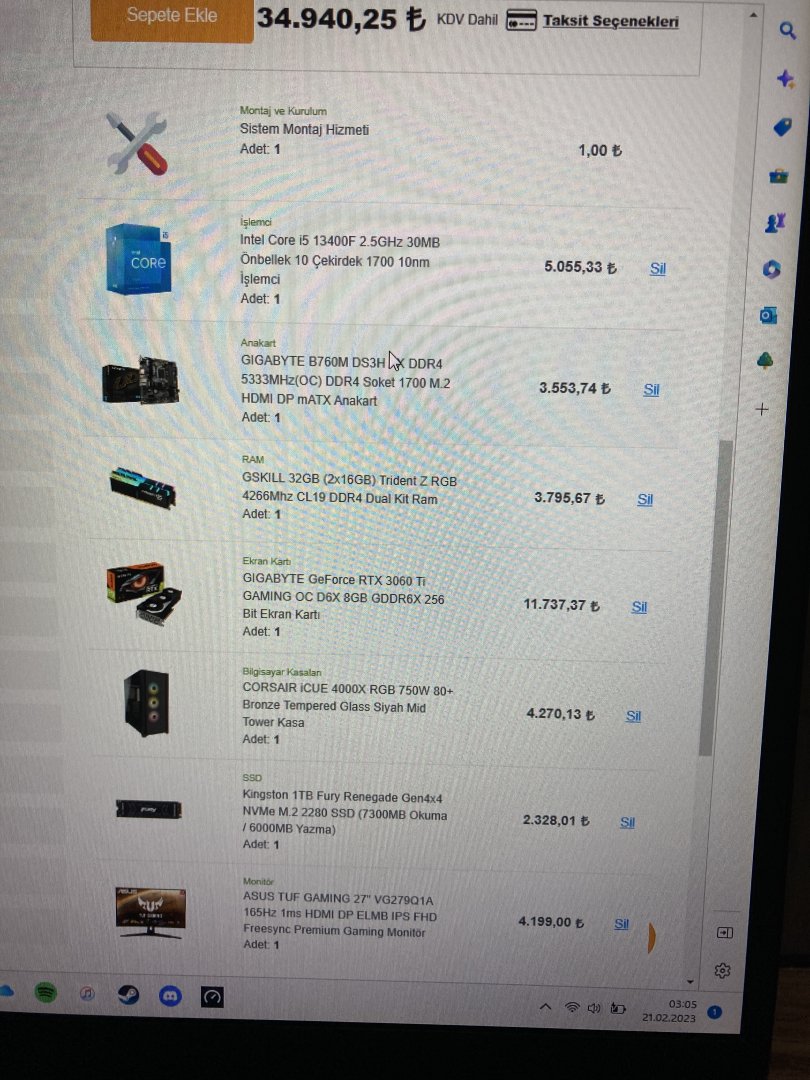
Task: Open Outlook from the browser sidebar
Action: coord(768,316)
